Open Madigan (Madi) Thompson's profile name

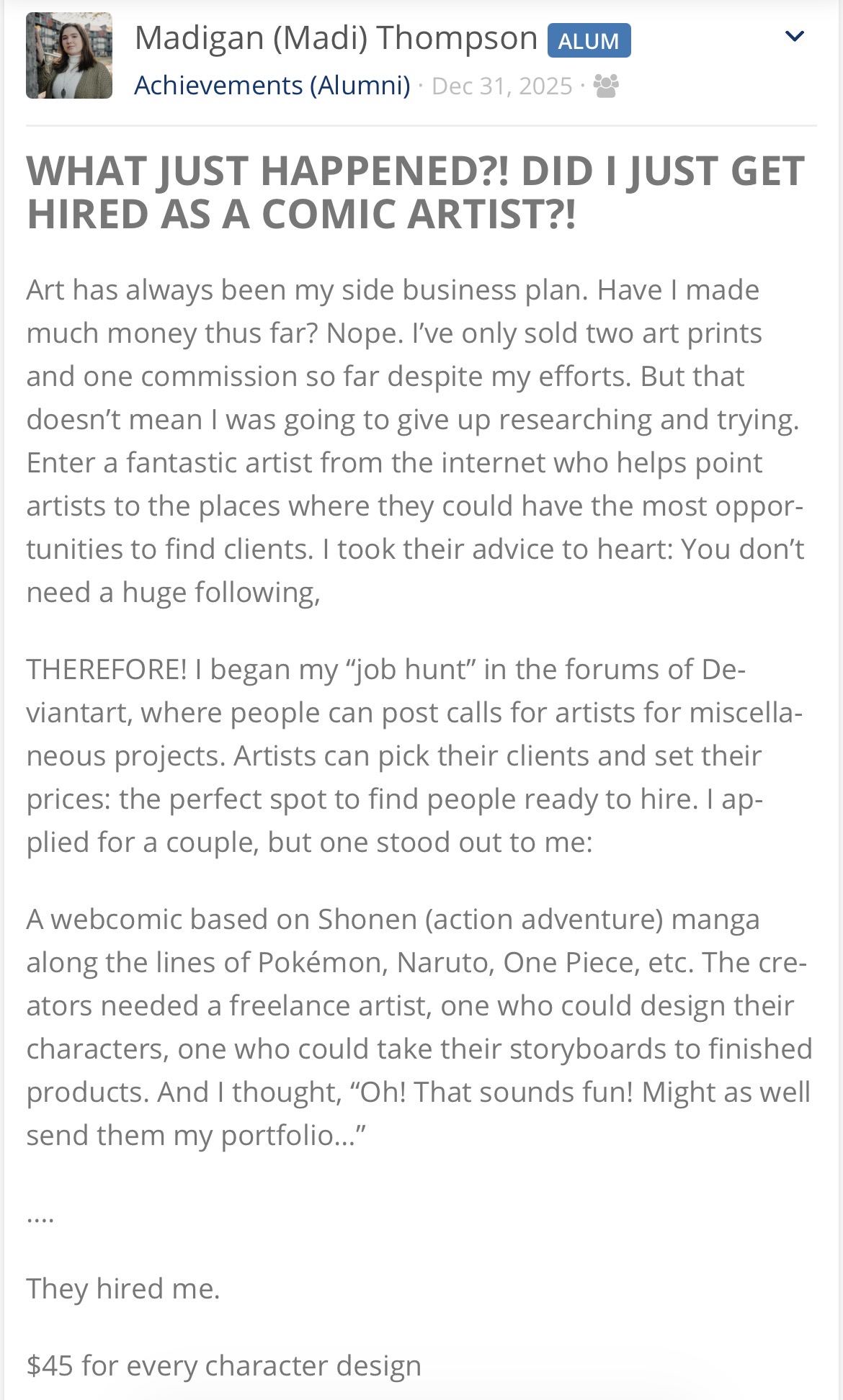tap(336, 39)
